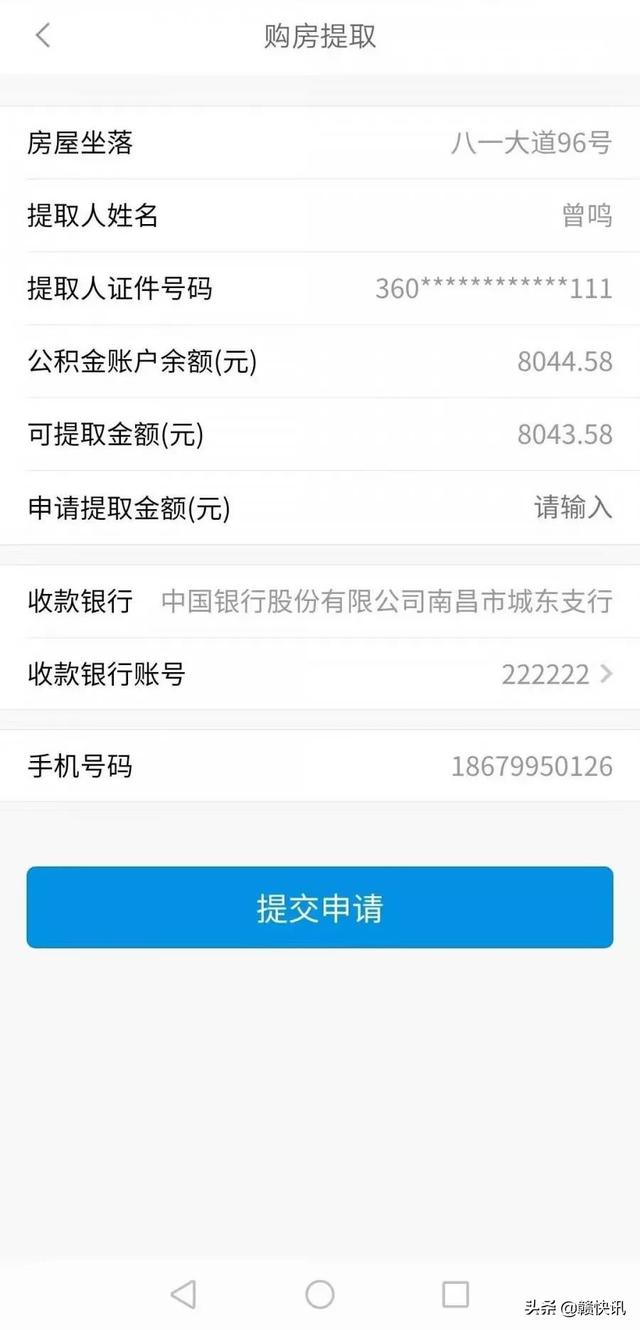Image resolution: width=640 pixels, height=1330 pixels.
Task: Tap the blue 提交申请 button
Action: pos(320,908)
